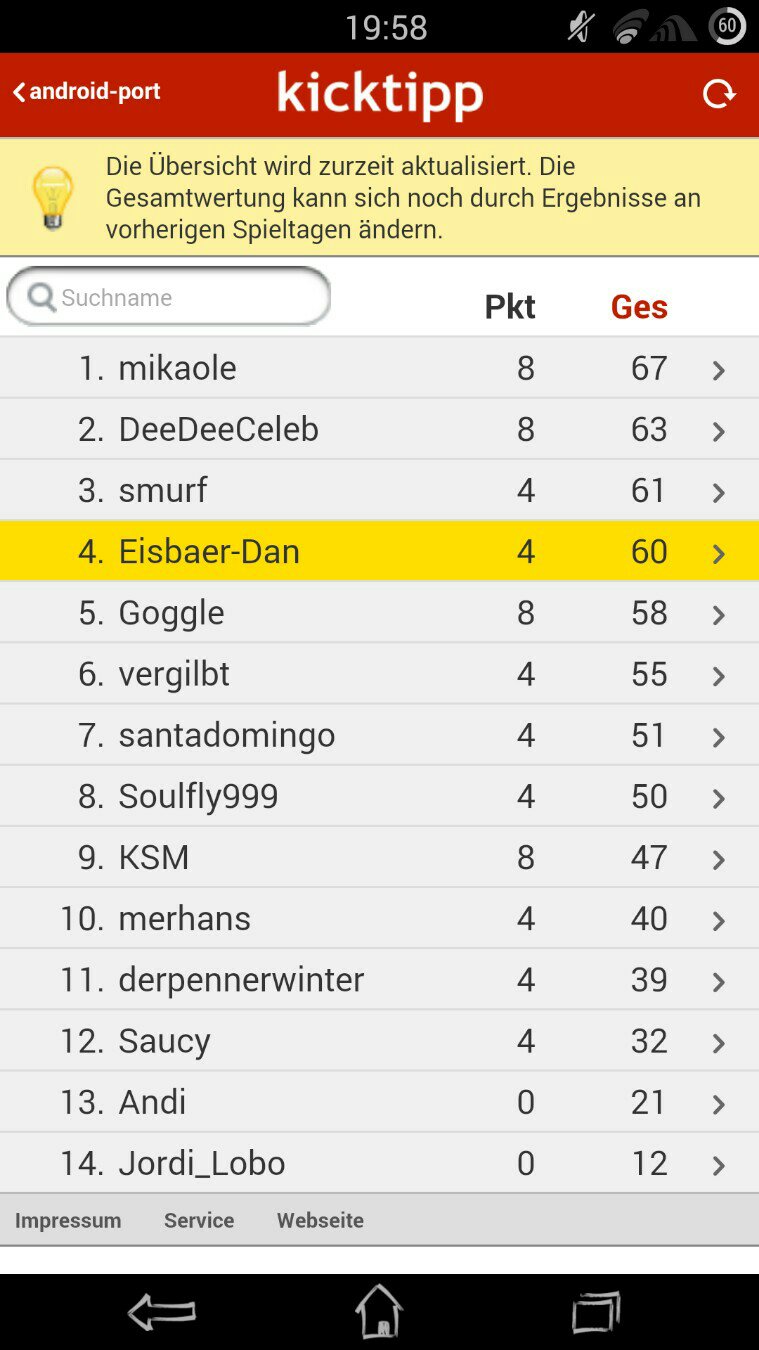Go back to android-port
Image resolution: width=759 pixels, height=1350 pixels.
(x=87, y=92)
